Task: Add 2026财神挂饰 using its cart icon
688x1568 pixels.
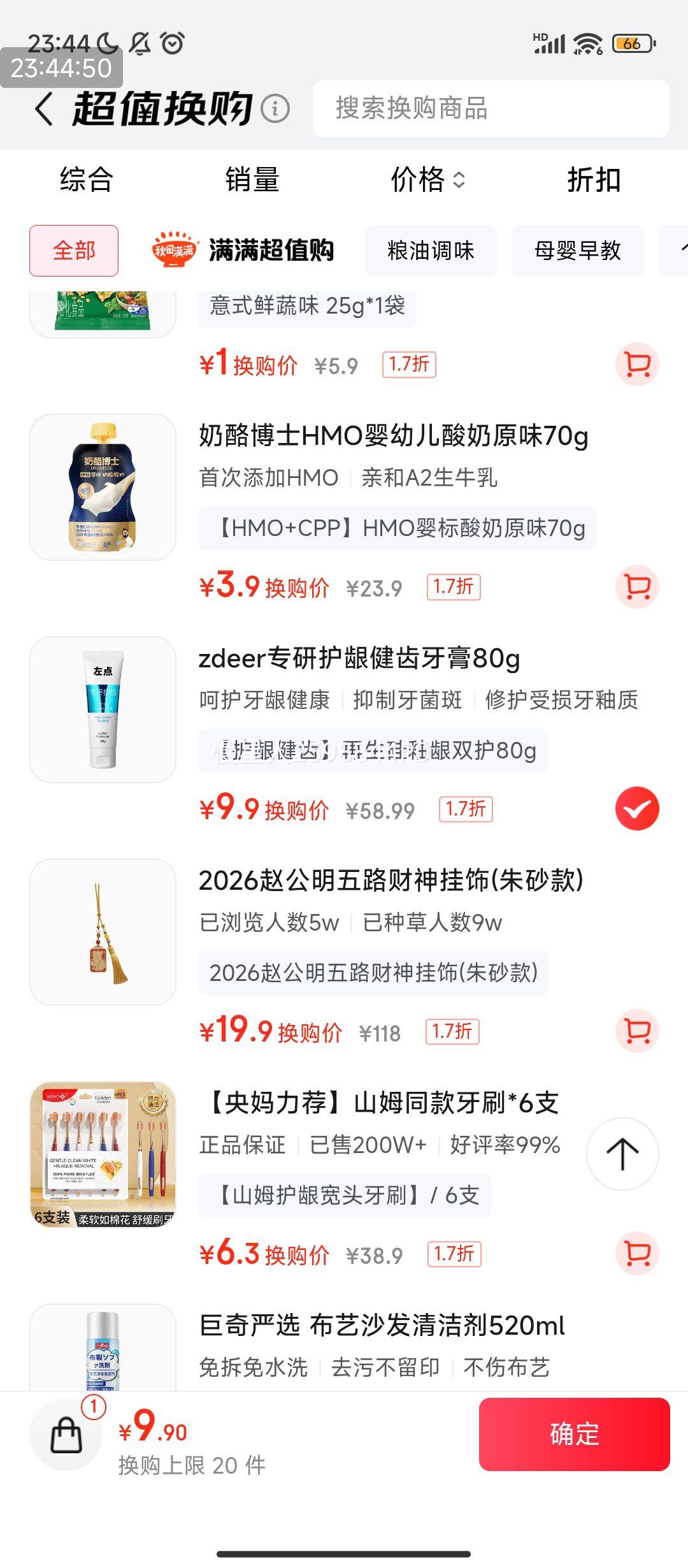Action: [x=636, y=1031]
